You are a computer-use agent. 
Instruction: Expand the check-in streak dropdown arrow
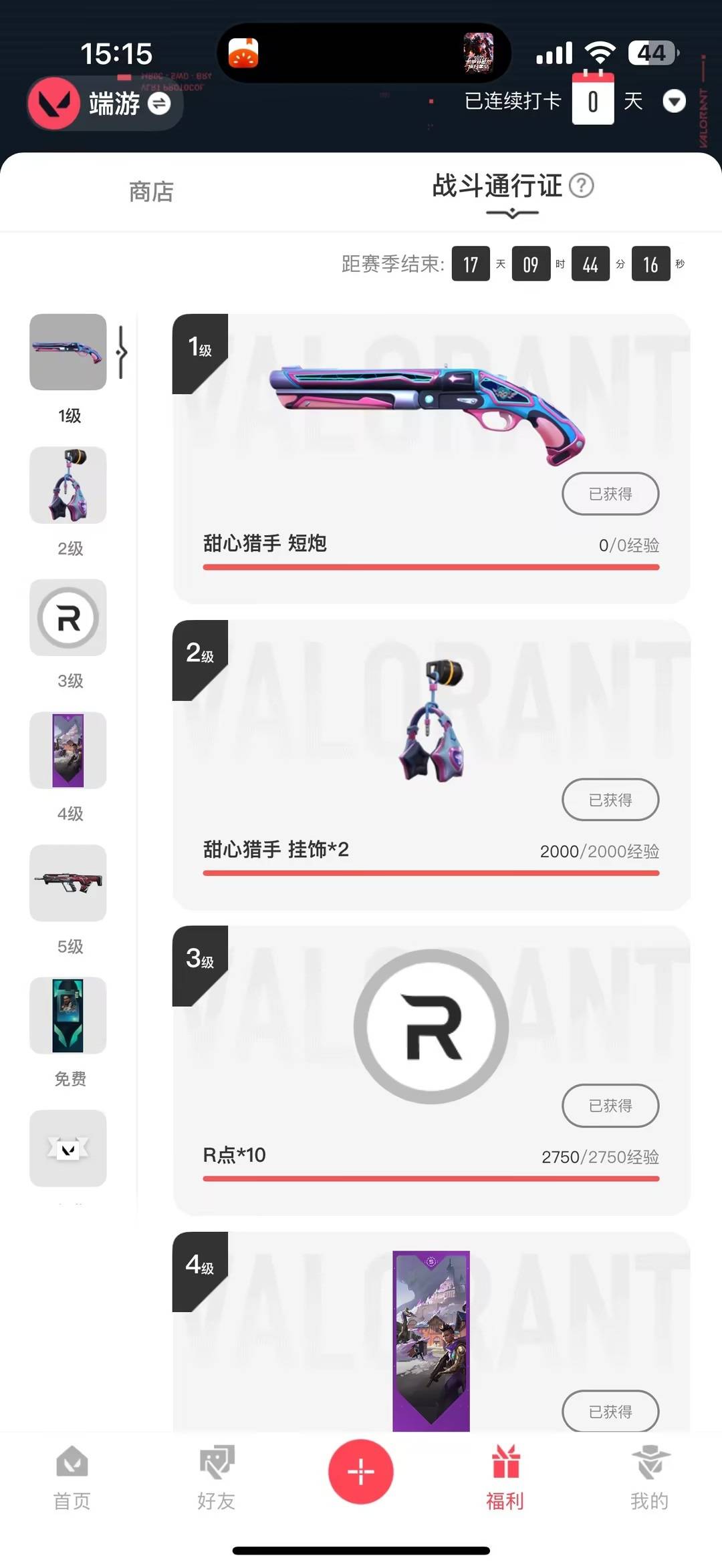tap(674, 102)
